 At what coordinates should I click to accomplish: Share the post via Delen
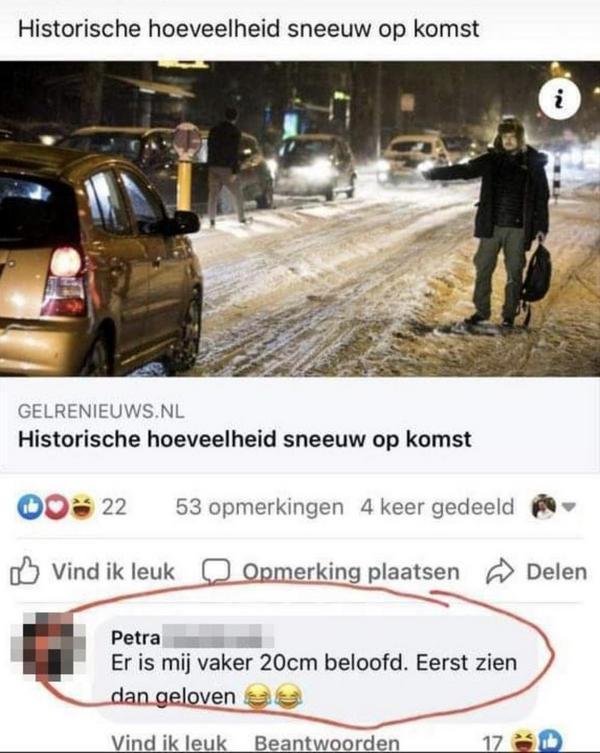click(x=538, y=572)
